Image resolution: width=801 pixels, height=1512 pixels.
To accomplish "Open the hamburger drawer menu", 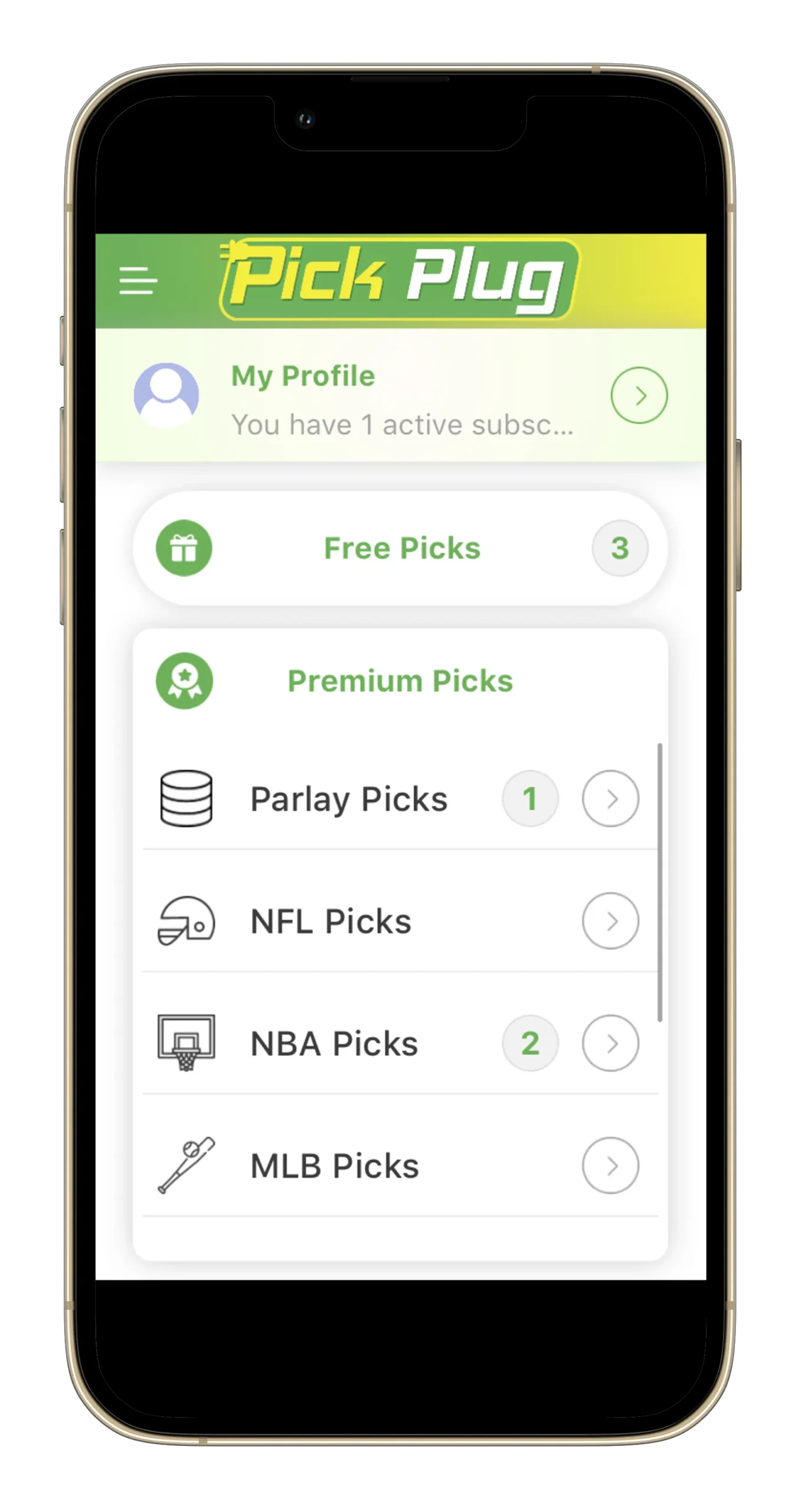I will pos(138,281).
